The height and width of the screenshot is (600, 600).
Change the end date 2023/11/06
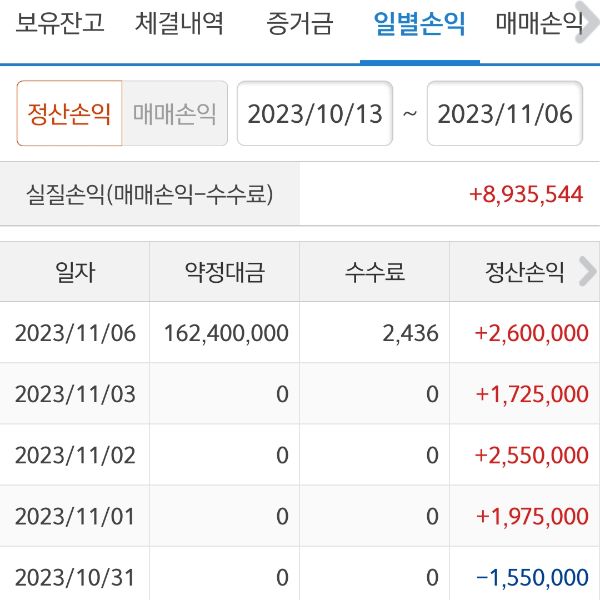pyautogui.click(x=505, y=113)
